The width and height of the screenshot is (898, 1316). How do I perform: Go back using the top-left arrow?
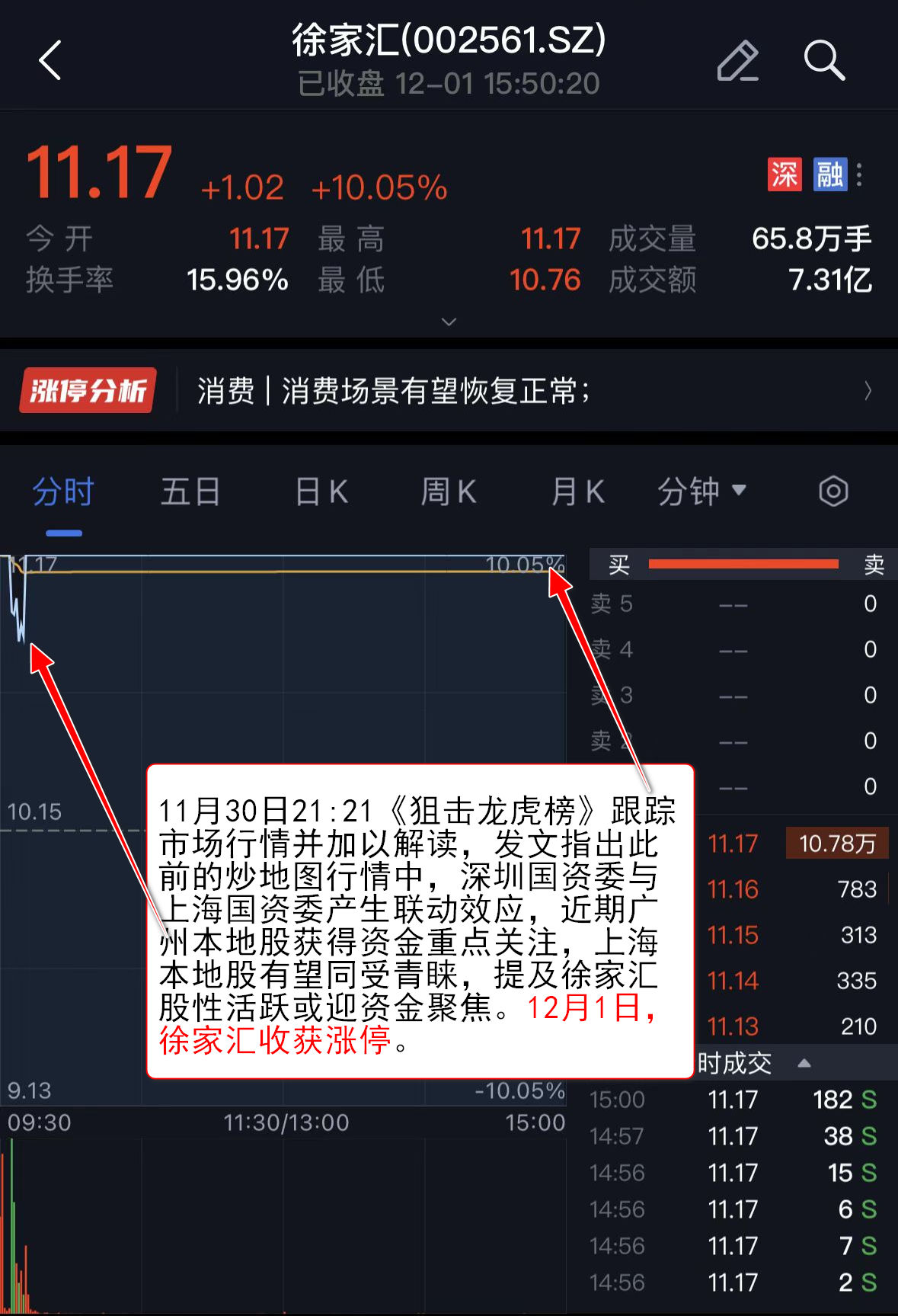click(x=50, y=60)
